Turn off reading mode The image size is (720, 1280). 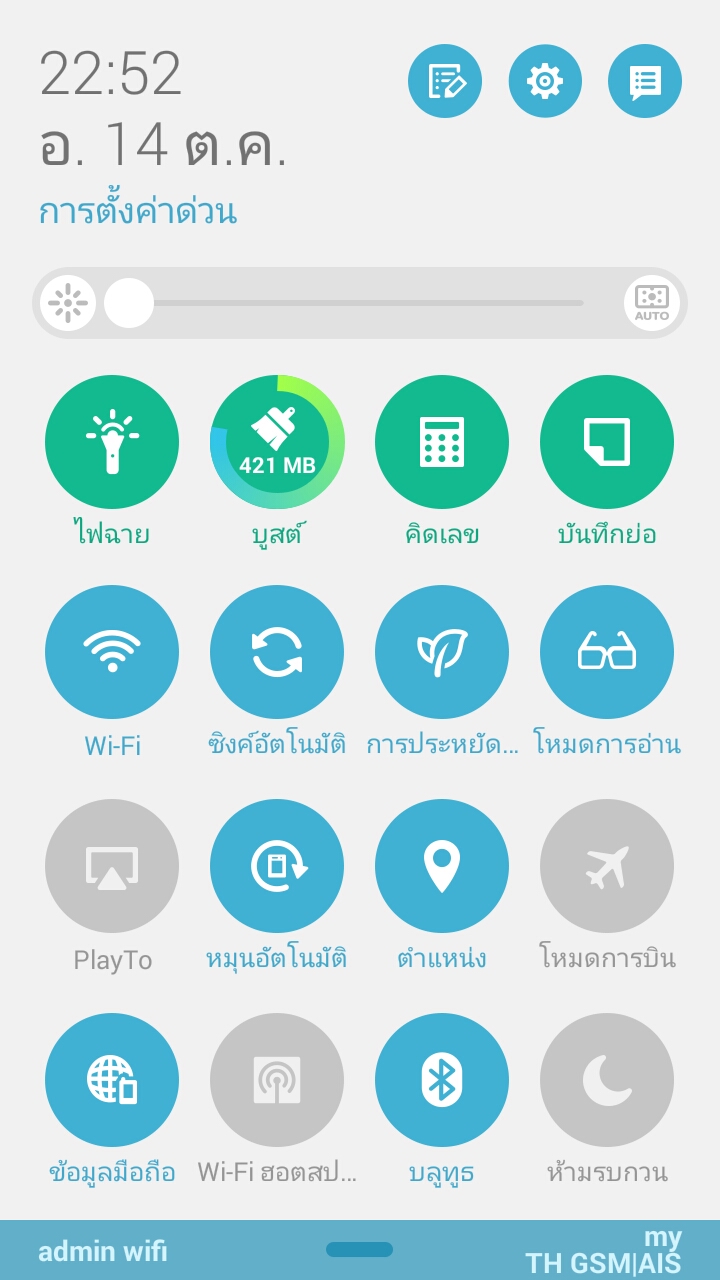[607, 652]
